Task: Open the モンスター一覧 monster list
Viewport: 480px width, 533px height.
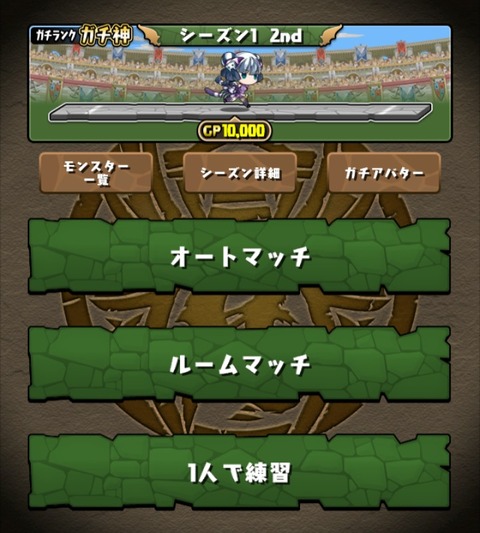Action: tap(96, 173)
